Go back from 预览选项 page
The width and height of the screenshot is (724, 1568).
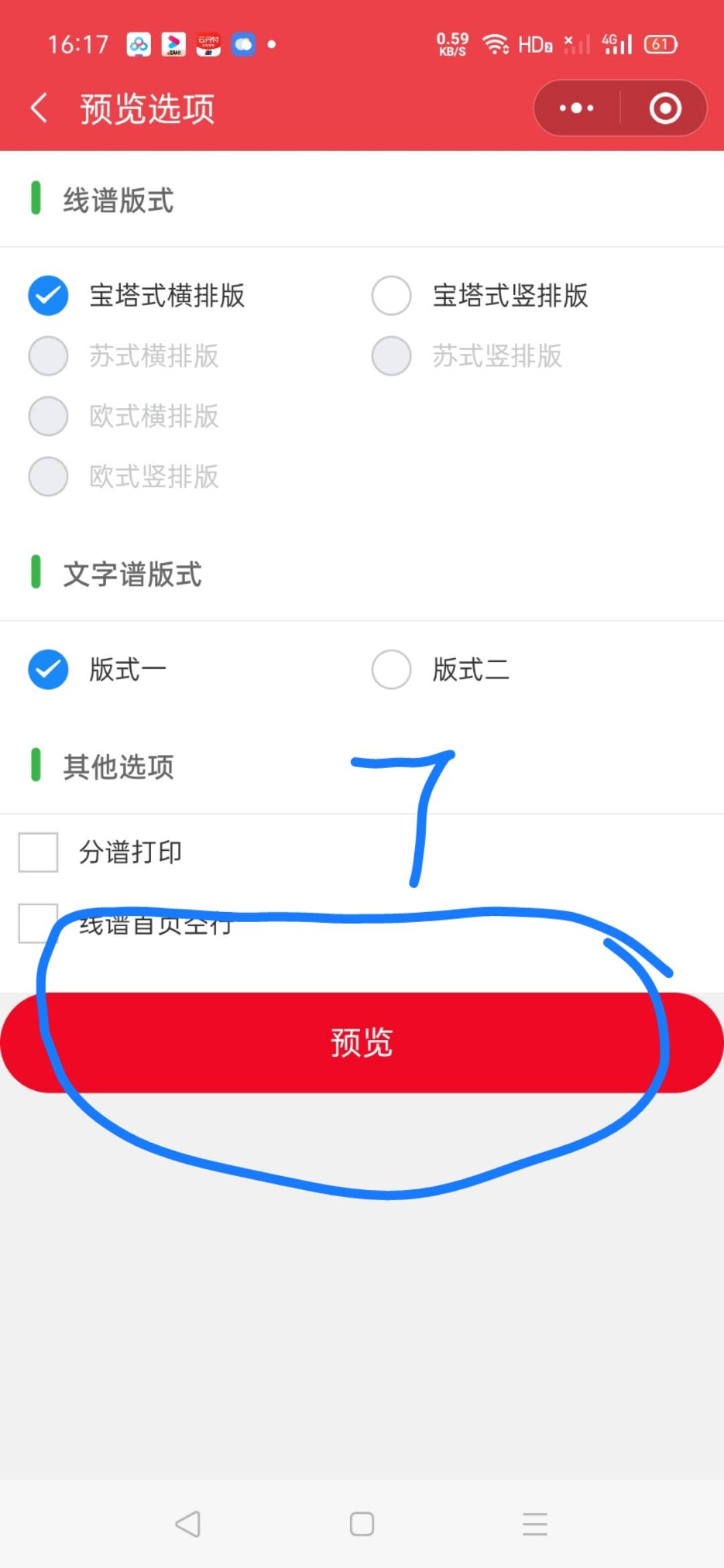click(x=39, y=108)
